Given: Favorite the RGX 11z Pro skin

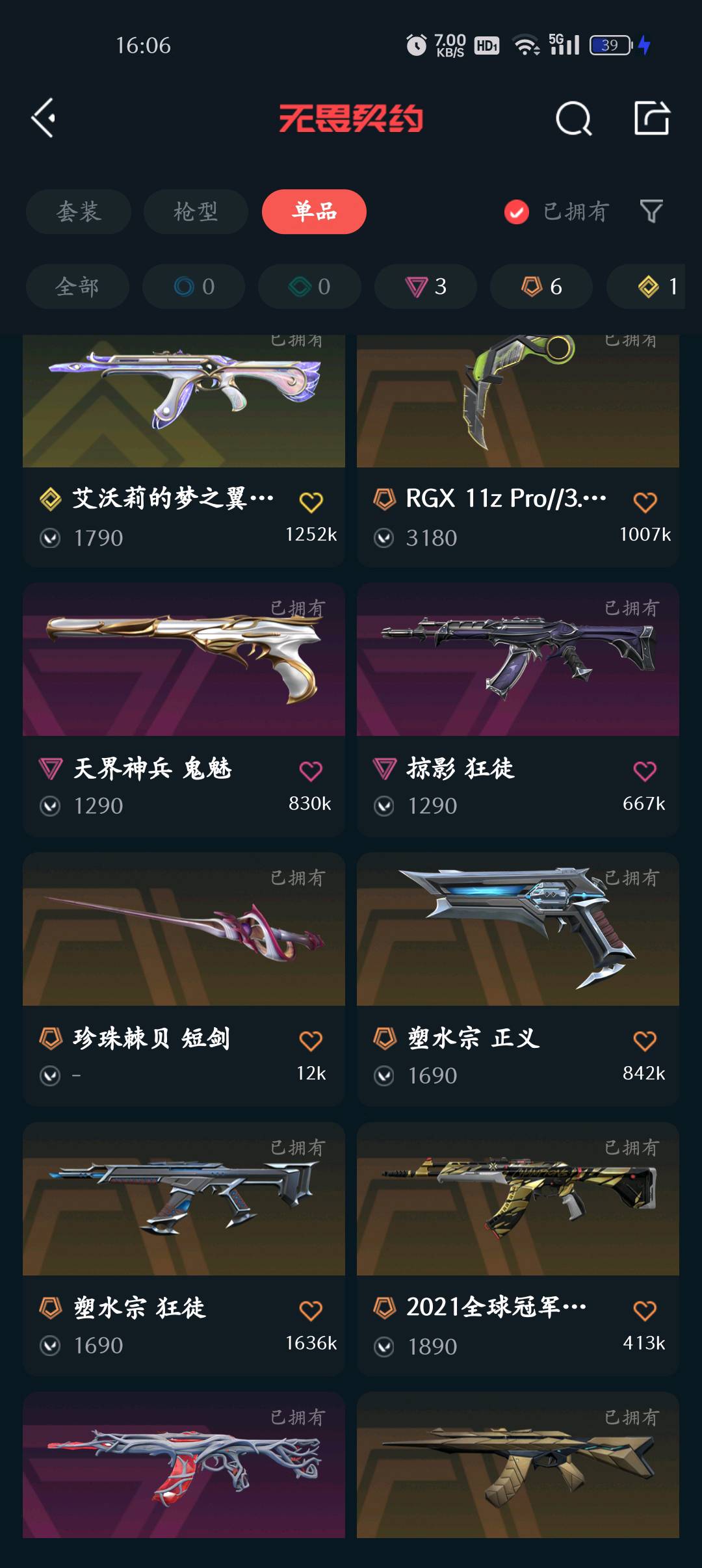Looking at the screenshot, I should pyautogui.click(x=645, y=502).
